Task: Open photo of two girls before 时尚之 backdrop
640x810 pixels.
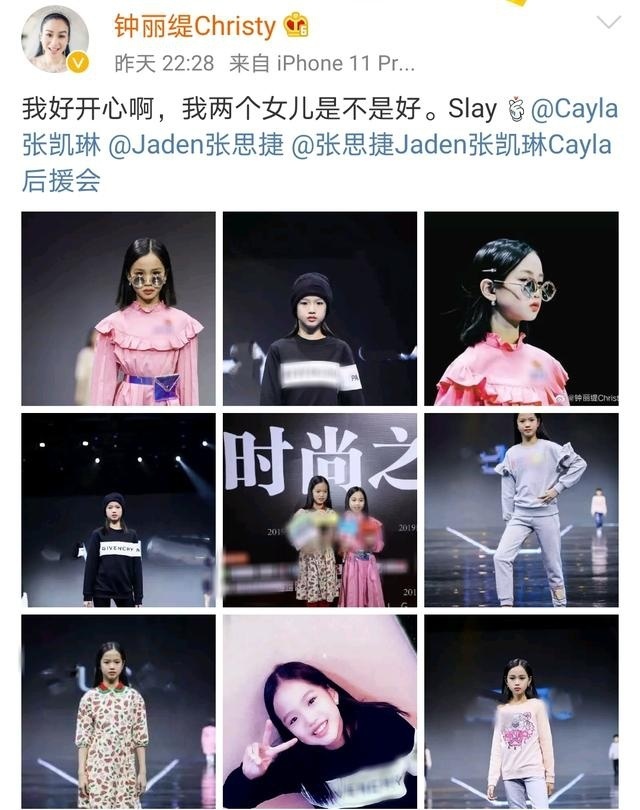Action: (319, 510)
